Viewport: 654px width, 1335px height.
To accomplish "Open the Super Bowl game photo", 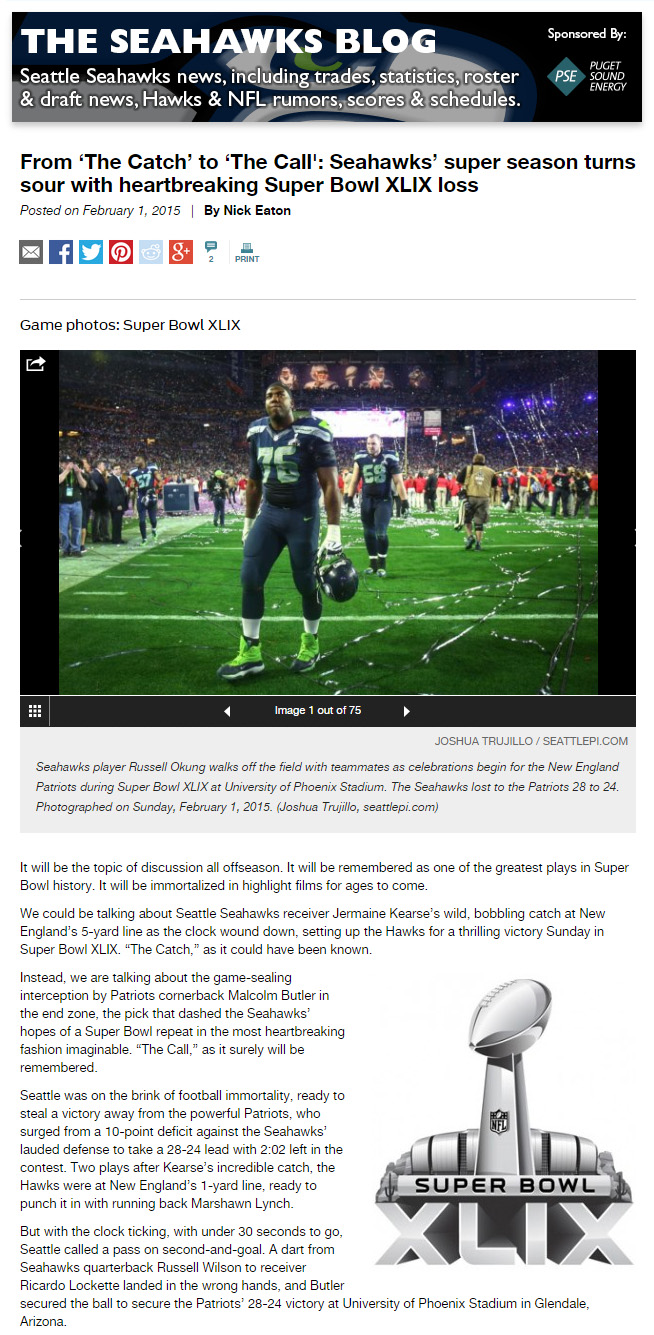I will pyautogui.click(x=328, y=522).
